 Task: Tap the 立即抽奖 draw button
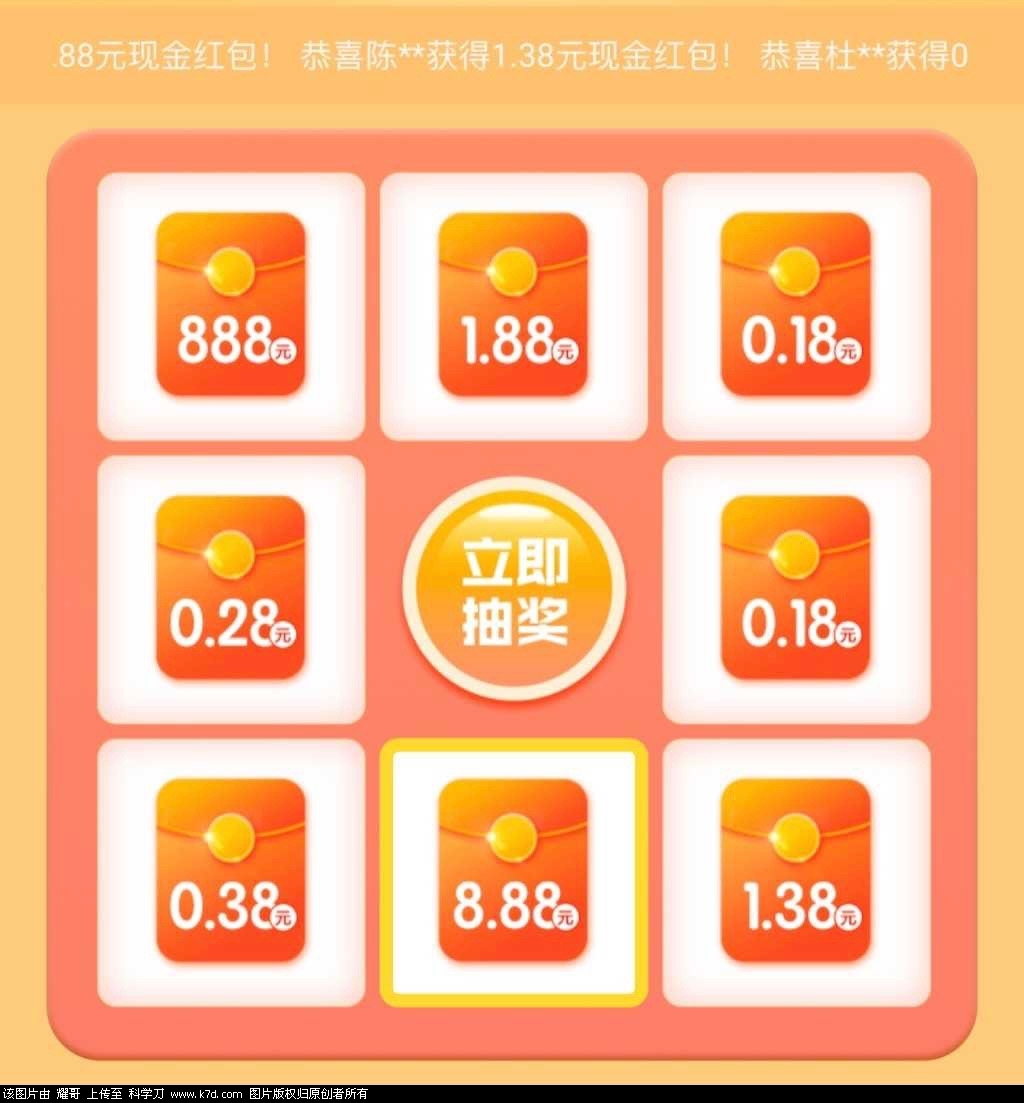coord(513,588)
